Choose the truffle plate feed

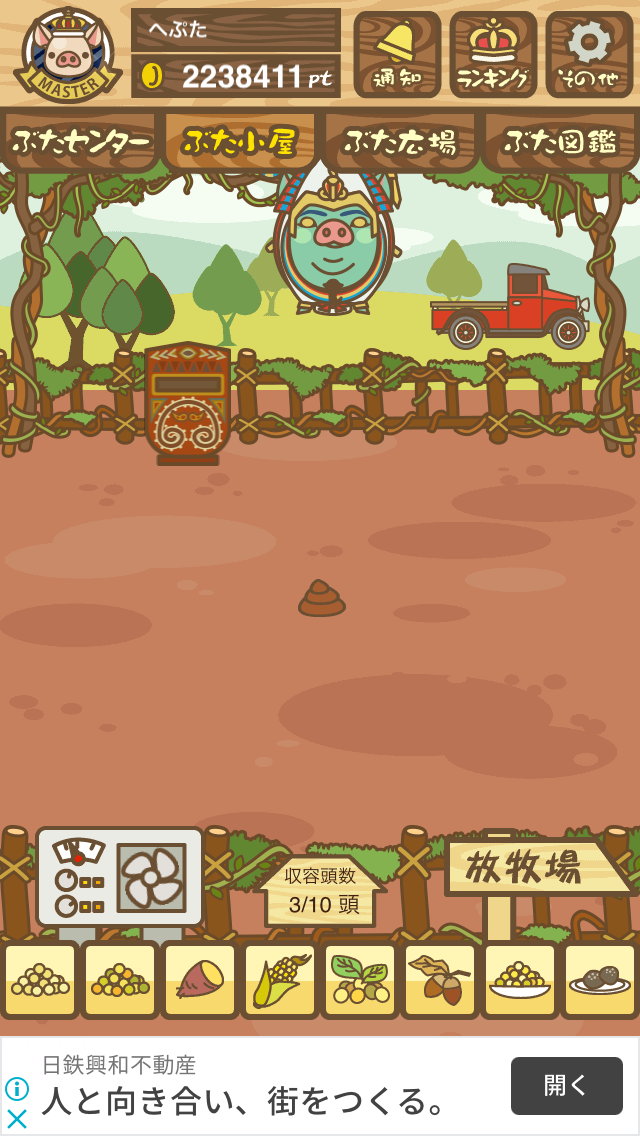600,980
